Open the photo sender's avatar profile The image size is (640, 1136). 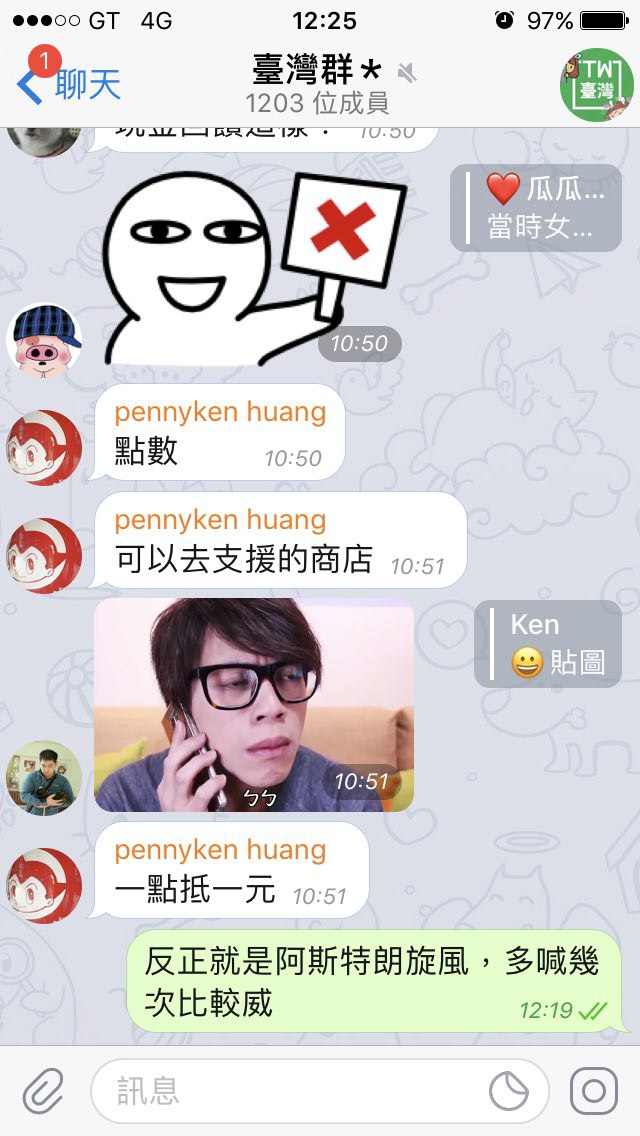(x=44, y=777)
